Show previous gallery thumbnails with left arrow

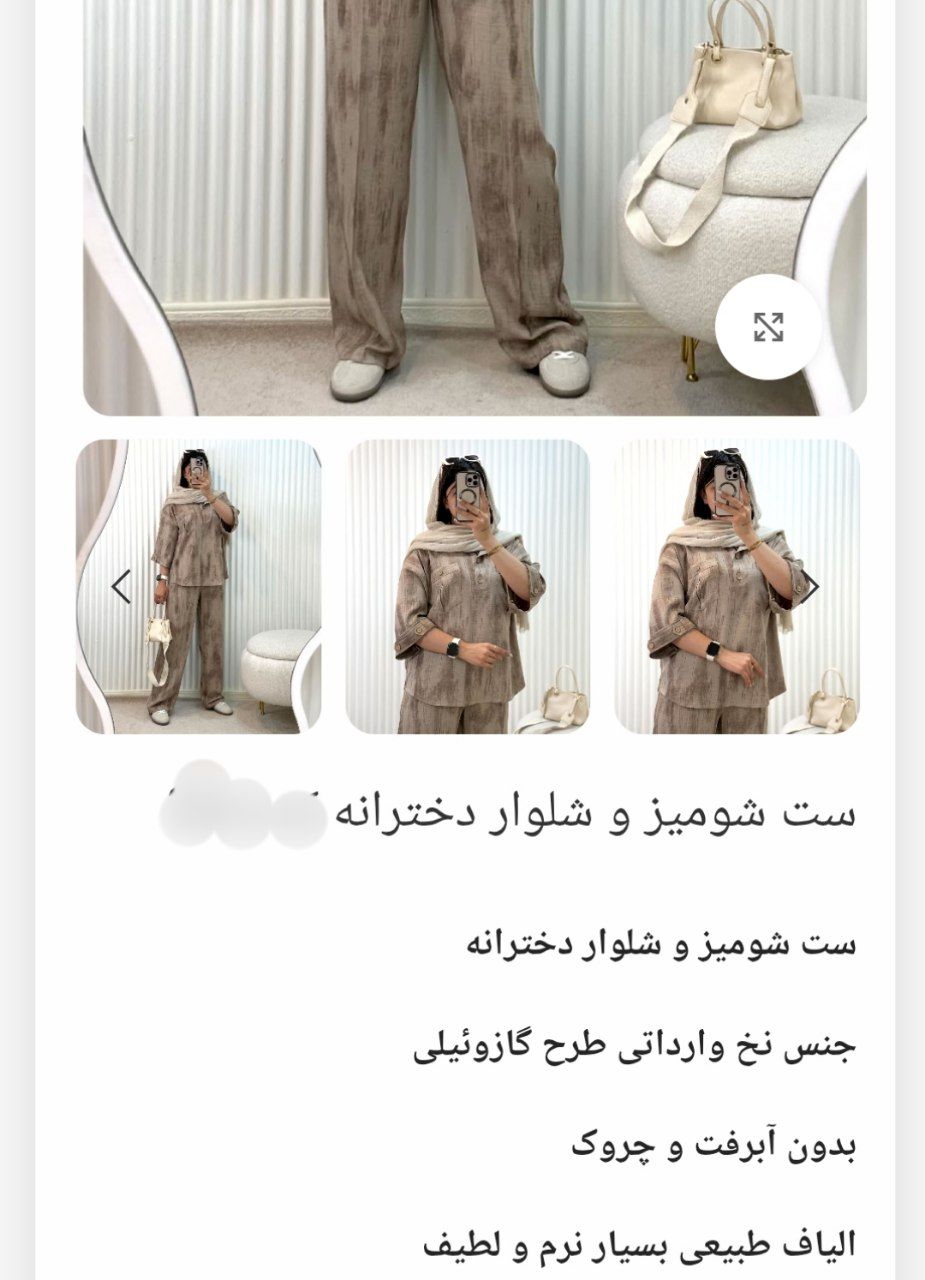click(x=121, y=587)
